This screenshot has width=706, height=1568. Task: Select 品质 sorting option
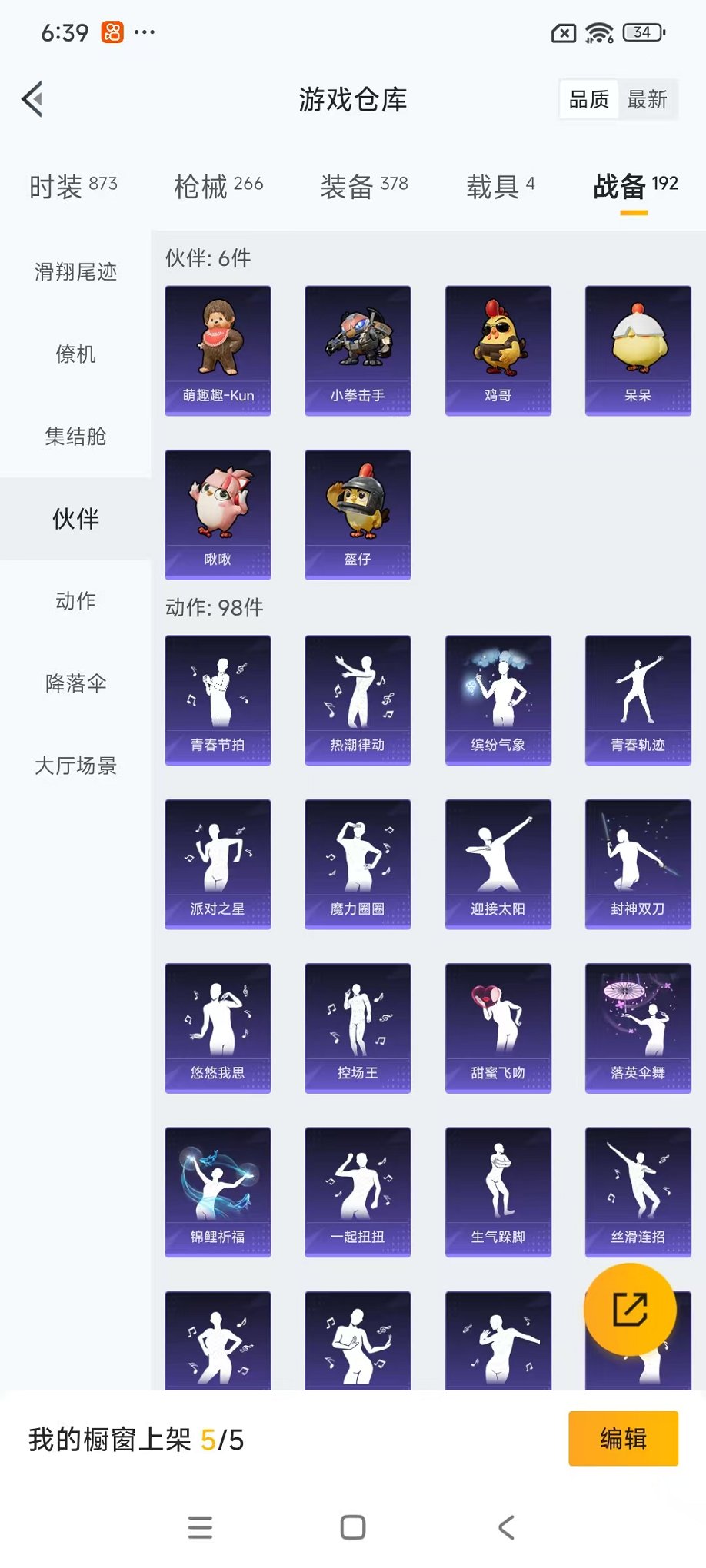[x=589, y=98]
